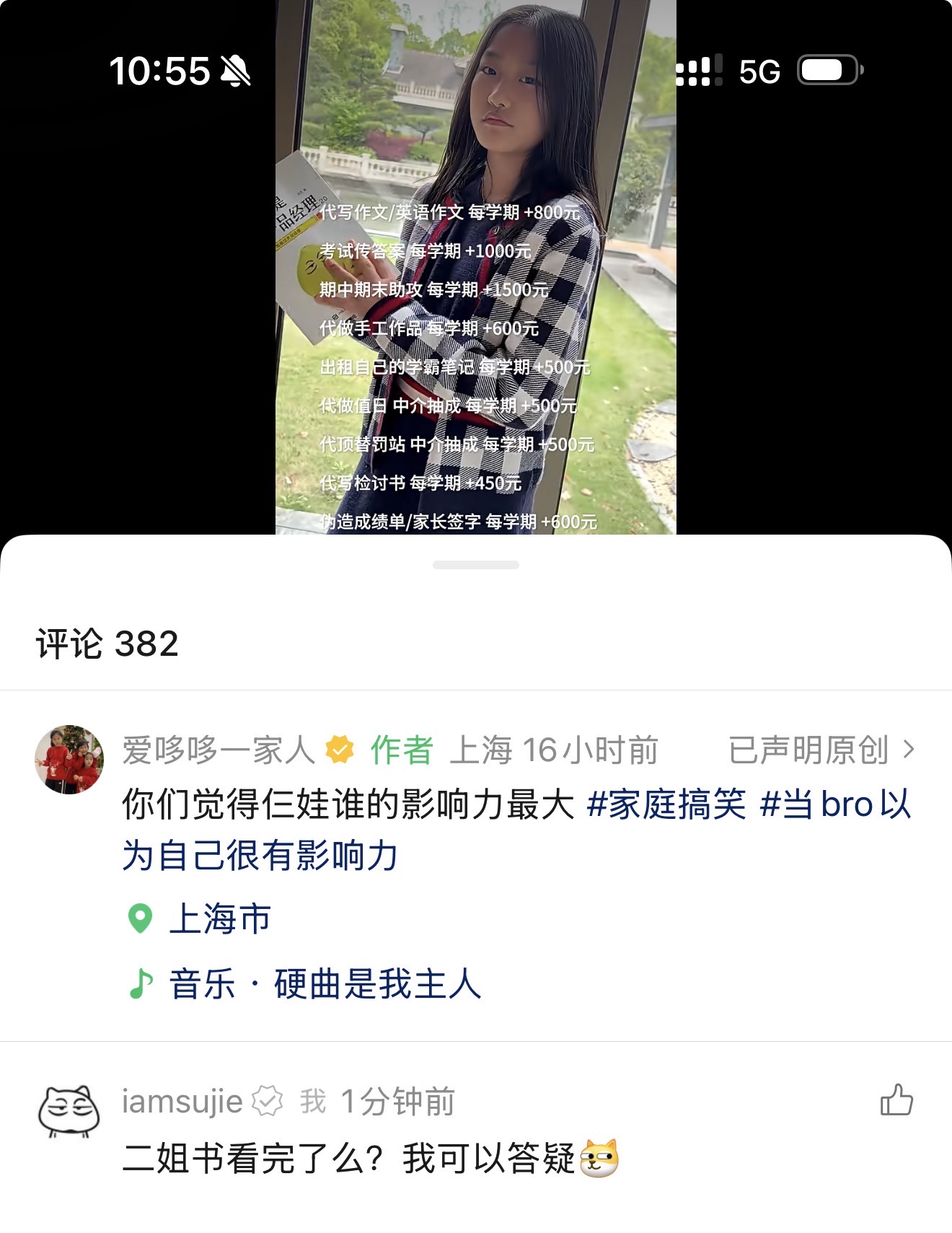Like iamsujie's comment
This screenshot has width=952, height=1233.
896,1100
